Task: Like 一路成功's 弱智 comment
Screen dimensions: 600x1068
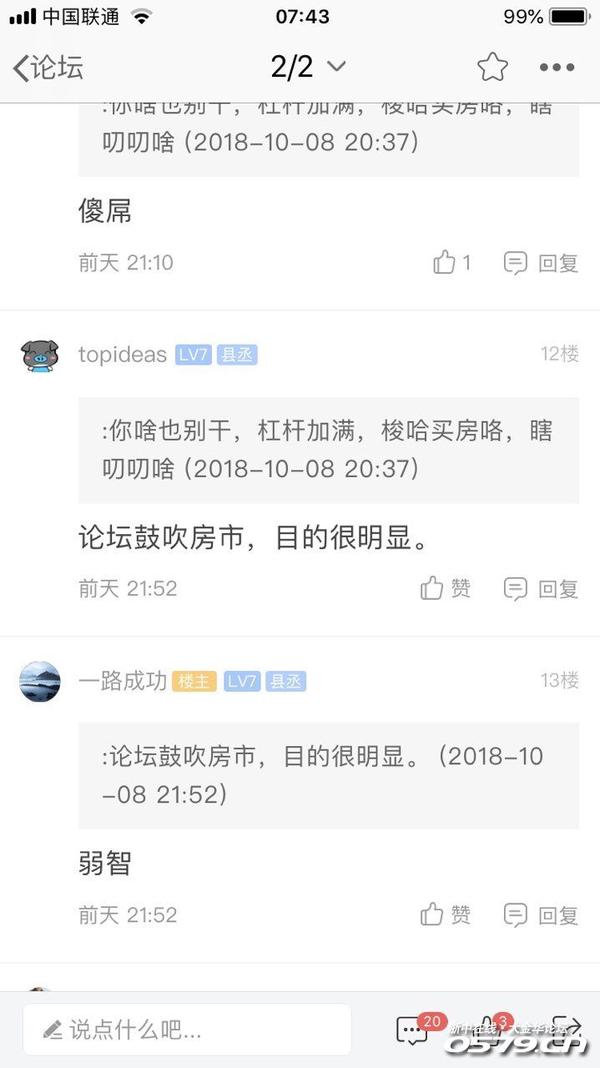Action: point(446,915)
